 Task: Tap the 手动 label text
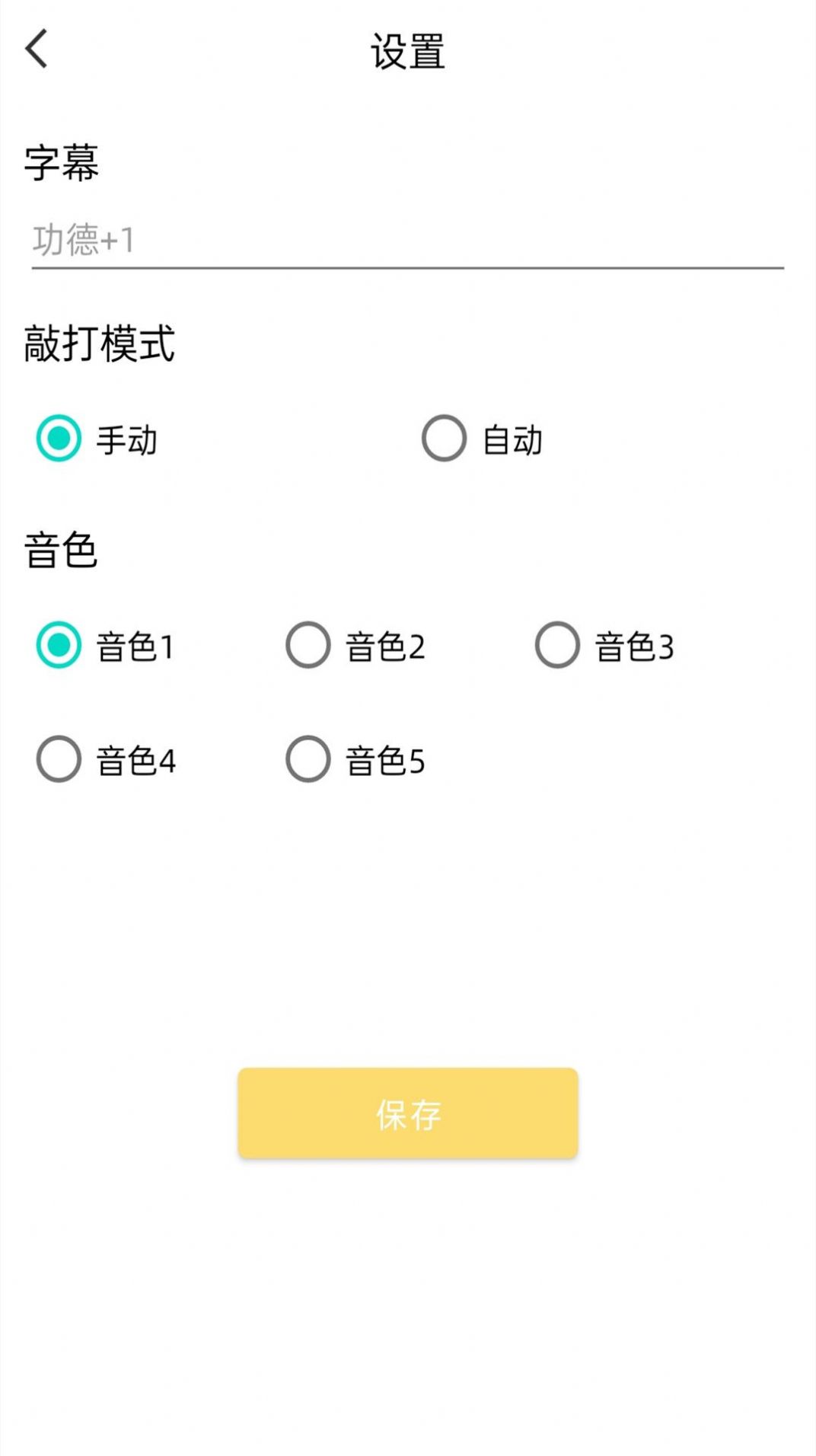(x=126, y=438)
